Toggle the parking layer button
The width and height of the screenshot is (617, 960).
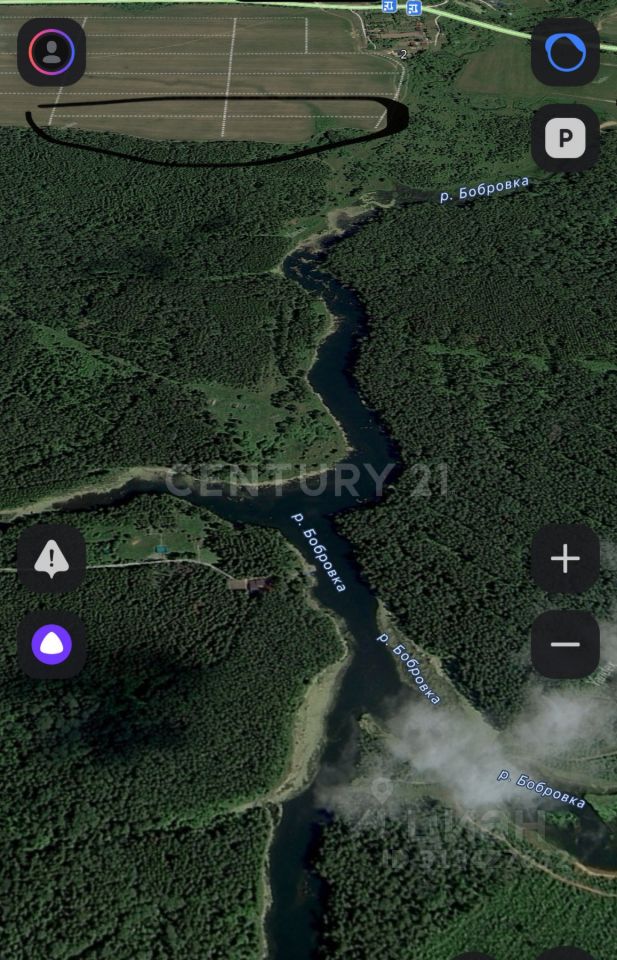(x=565, y=138)
